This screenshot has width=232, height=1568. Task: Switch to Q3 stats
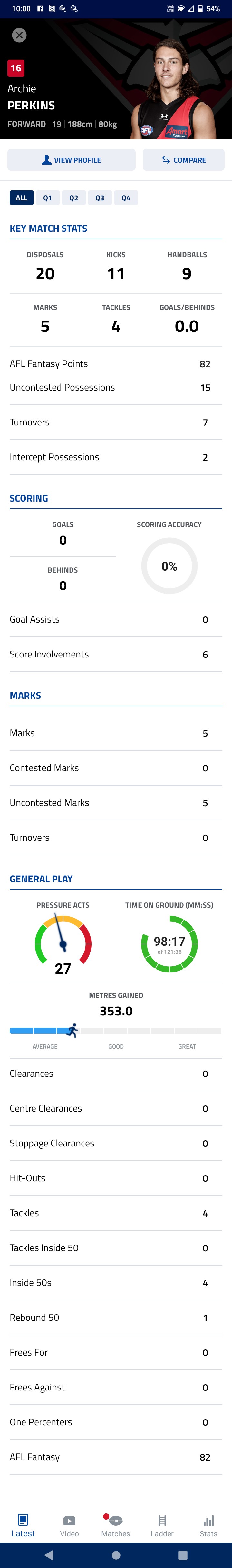(100, 198)
